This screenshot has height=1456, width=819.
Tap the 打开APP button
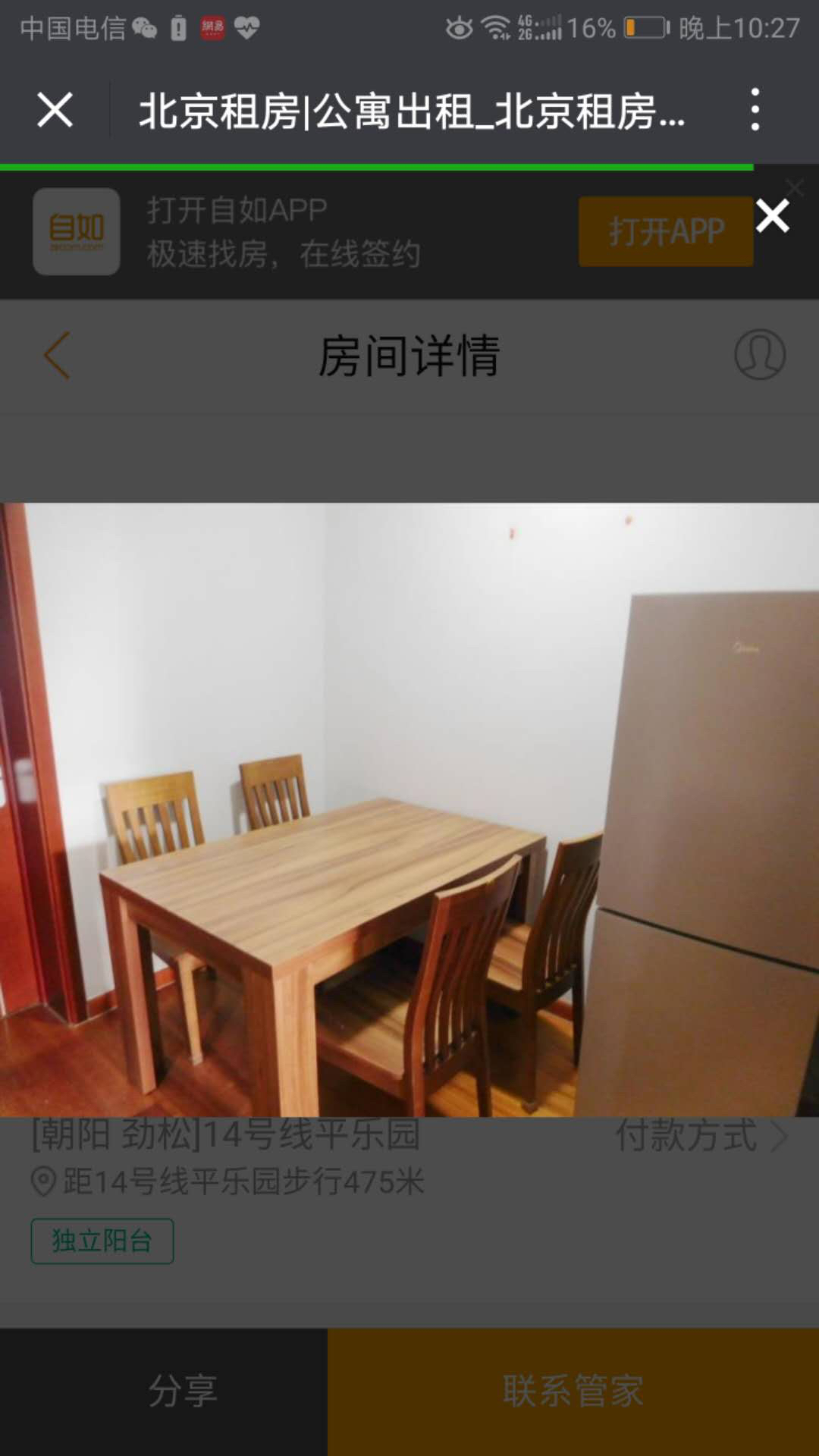[x=666, y=231]
